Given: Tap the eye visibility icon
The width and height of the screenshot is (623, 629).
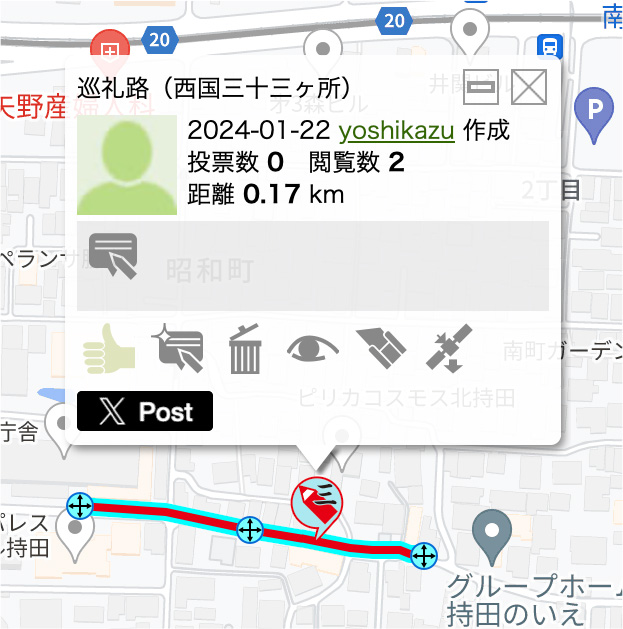Looking at the screenshot, I should point(313,348).
